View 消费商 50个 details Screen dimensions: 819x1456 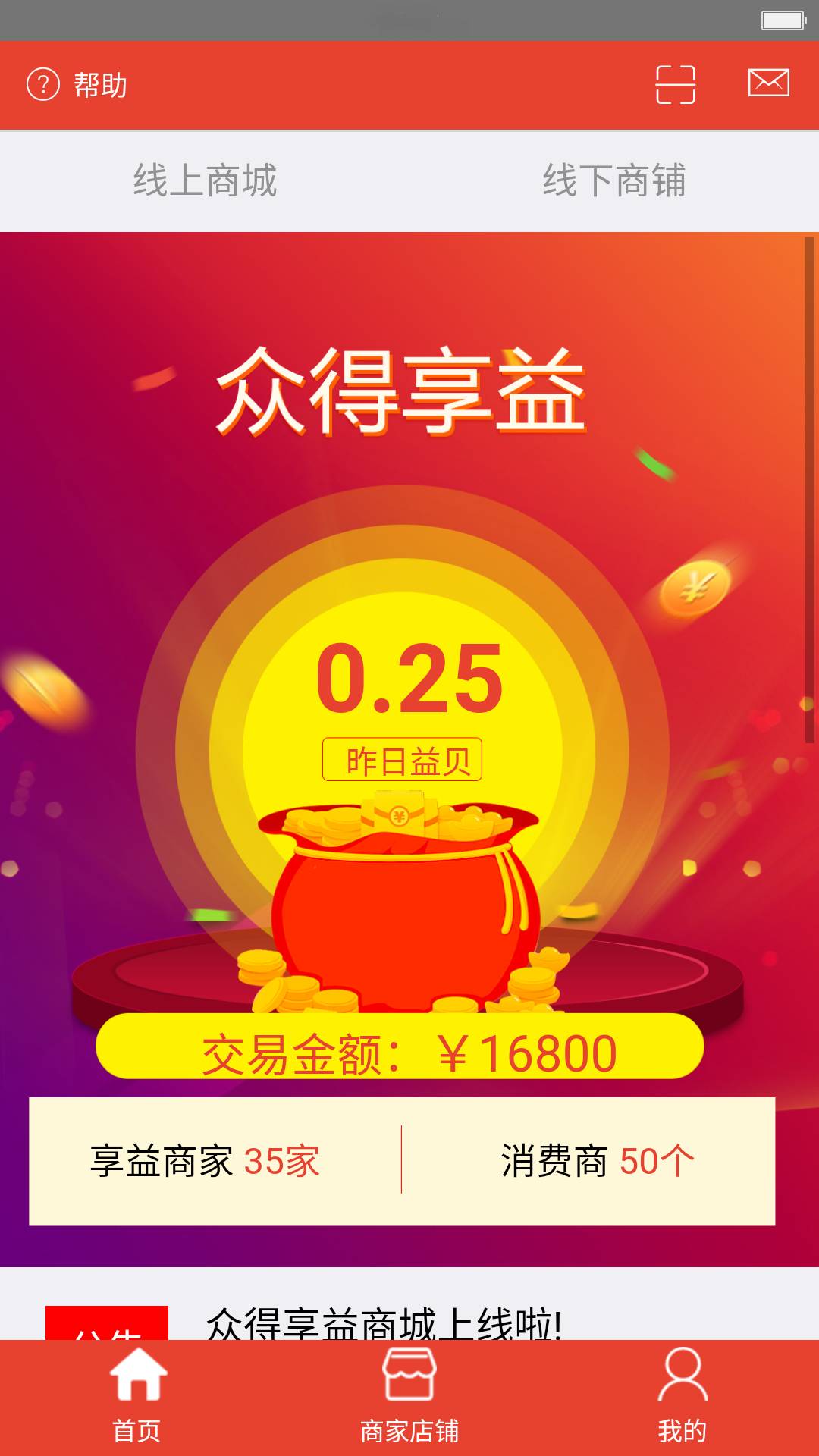[x=597, y=1161]
